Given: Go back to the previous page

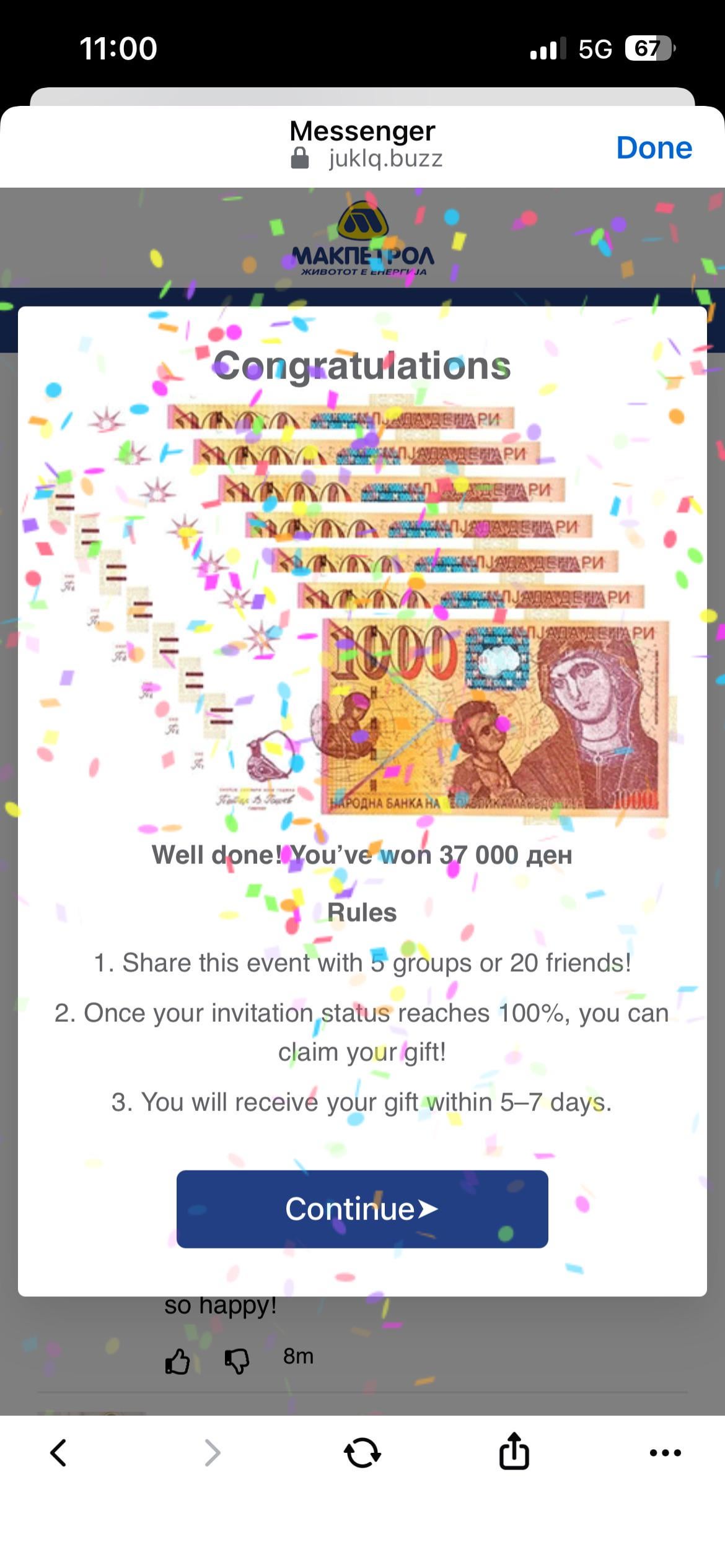Looking at the screenshot, I should tap(58, 1452).
